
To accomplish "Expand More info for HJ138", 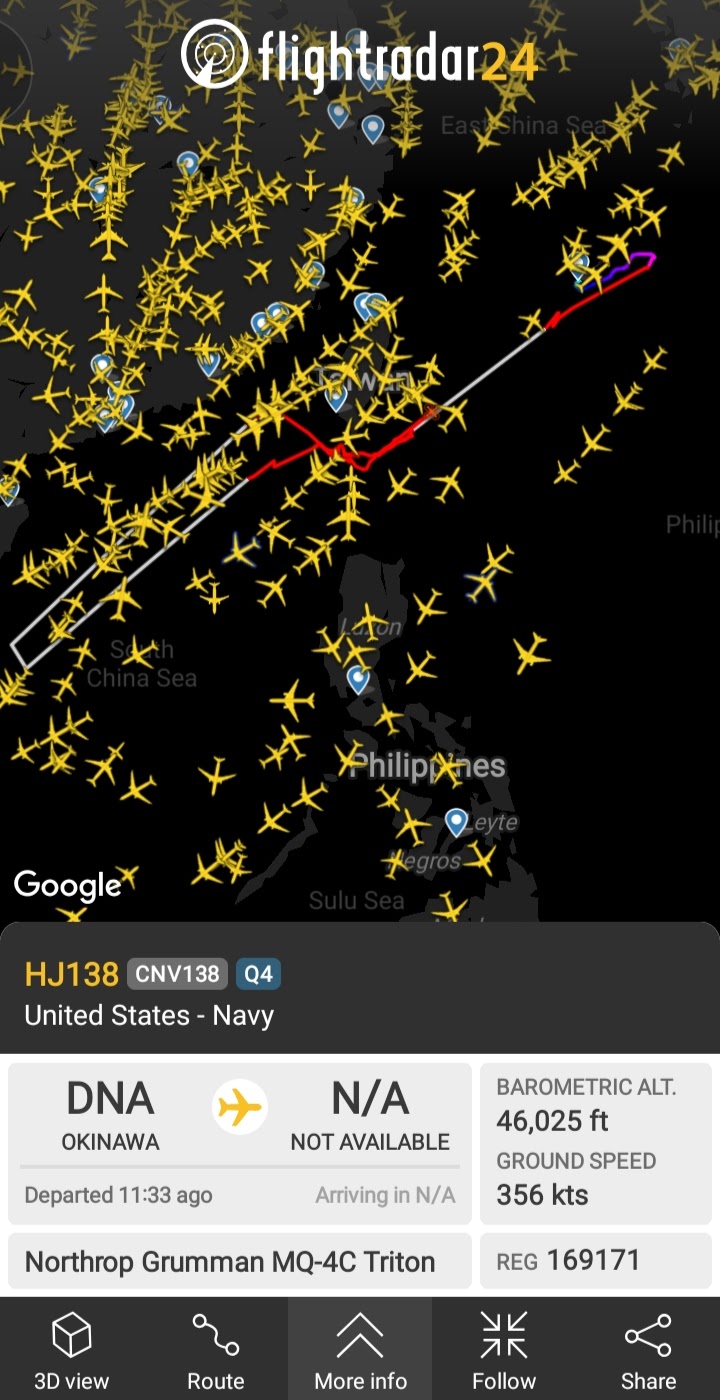I will click(x=360, y=1350).
